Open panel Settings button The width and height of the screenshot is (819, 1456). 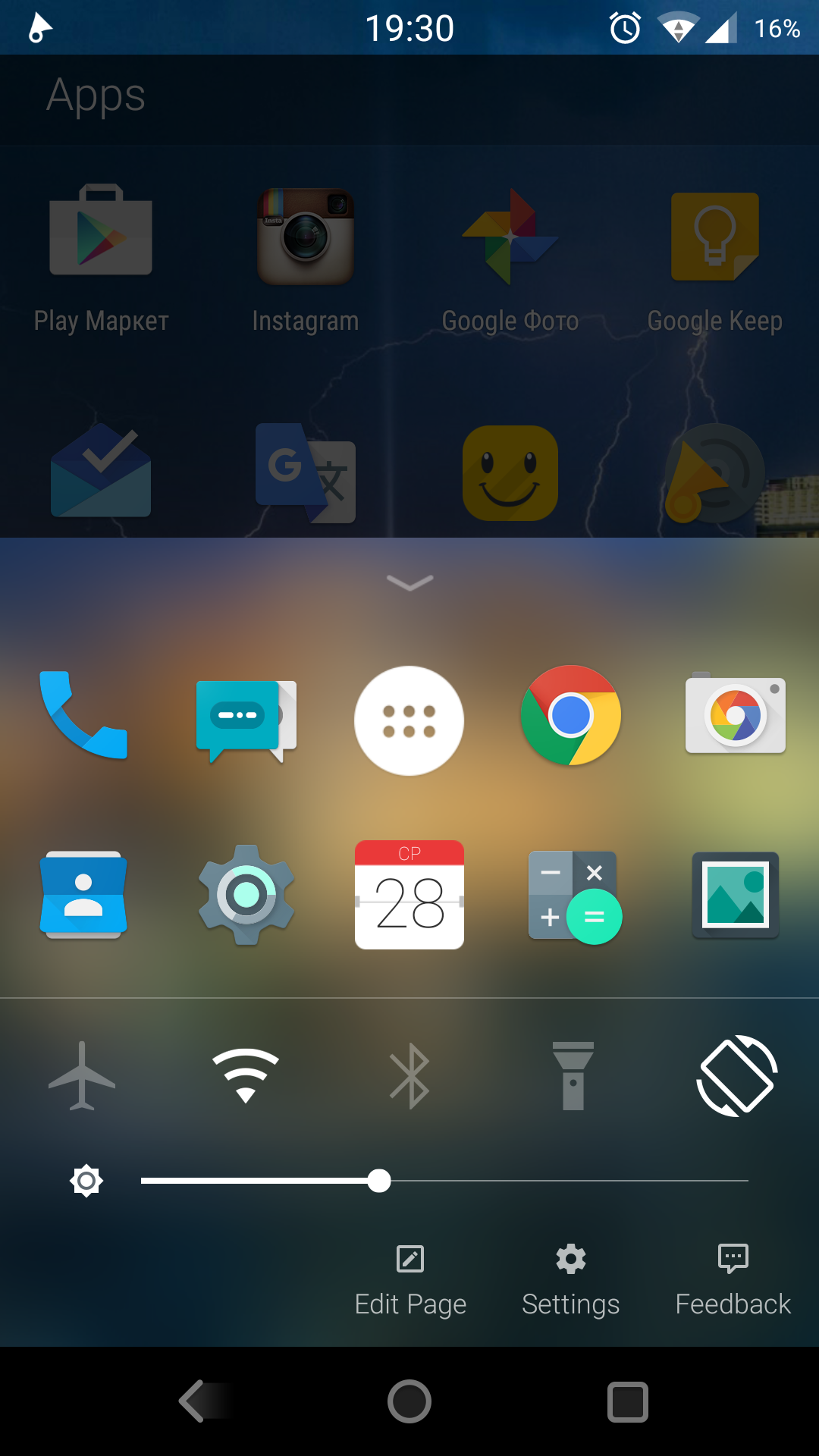click(x=571, y=1281)
